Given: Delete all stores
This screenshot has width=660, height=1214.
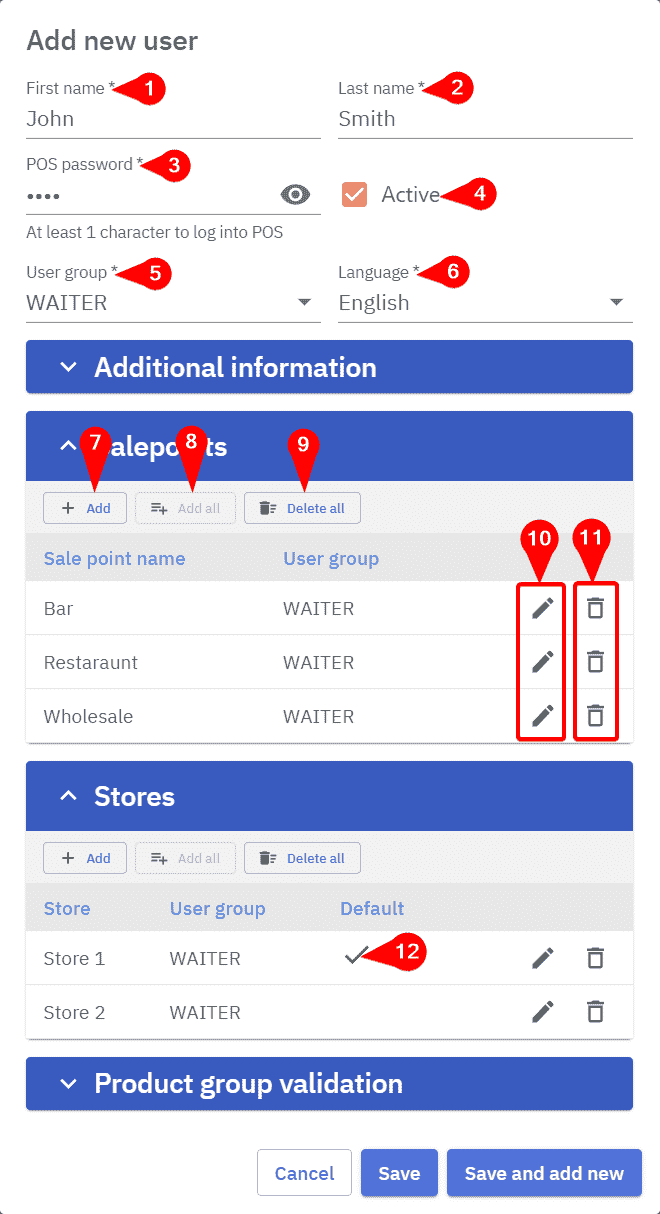Looking at the screenshot, I should tap(302, 858).
